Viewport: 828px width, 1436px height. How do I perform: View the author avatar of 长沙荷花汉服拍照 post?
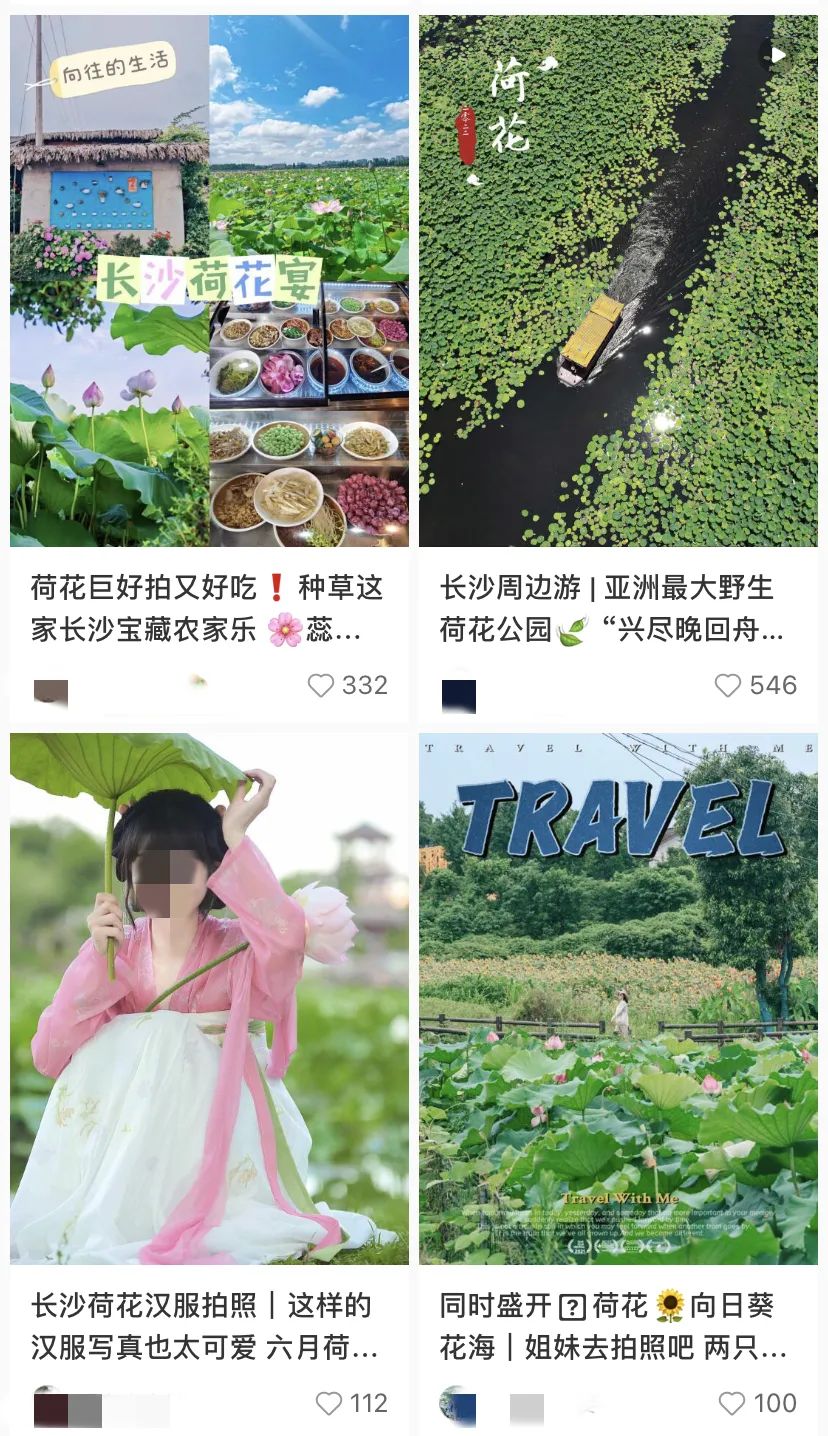pyautogui.click(x=49, y=1406)
